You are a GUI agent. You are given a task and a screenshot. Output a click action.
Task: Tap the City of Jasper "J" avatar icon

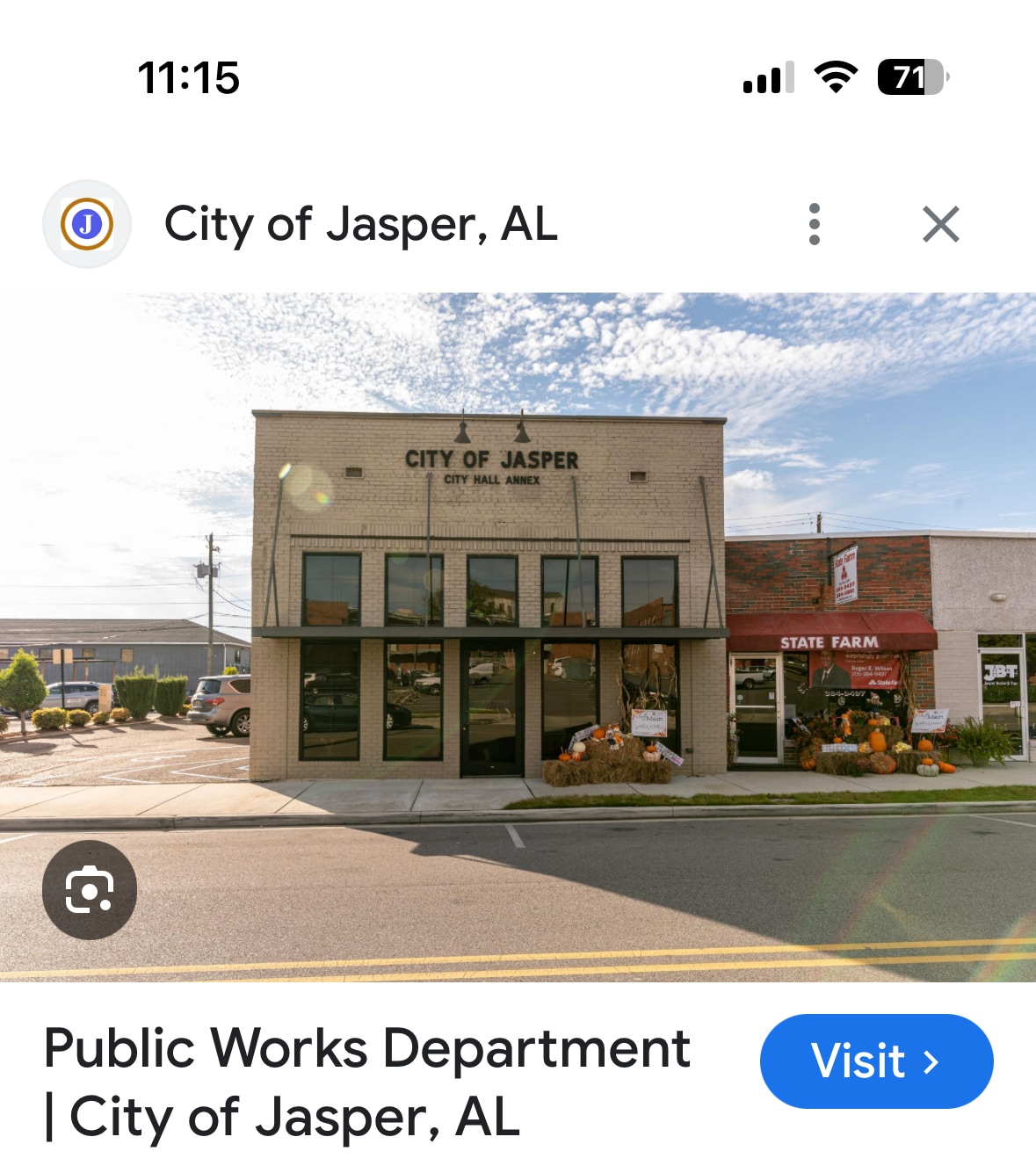(x=87, y=223)
